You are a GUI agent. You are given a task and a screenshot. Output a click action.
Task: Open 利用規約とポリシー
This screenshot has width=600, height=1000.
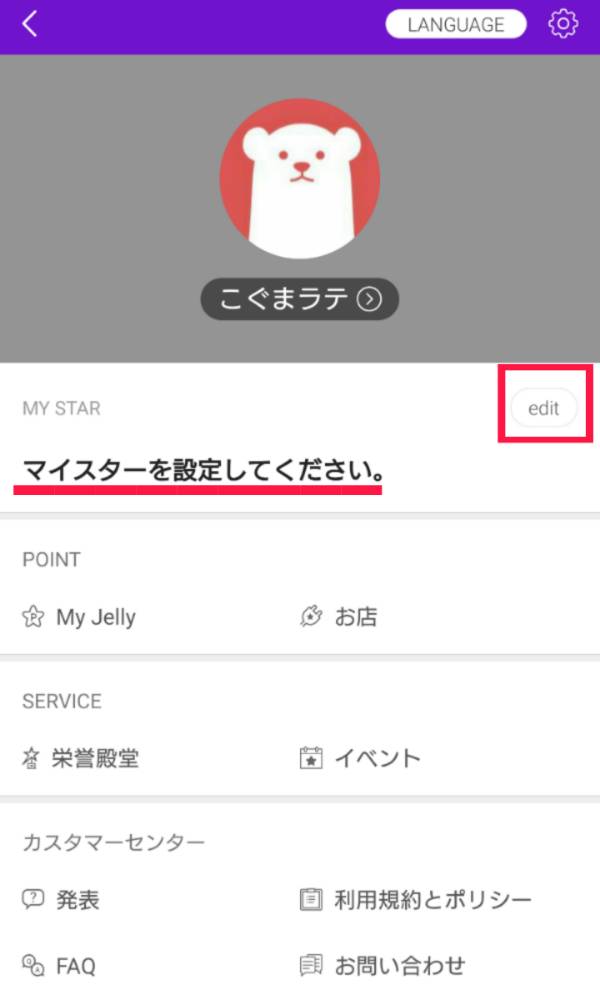[416, 900]
